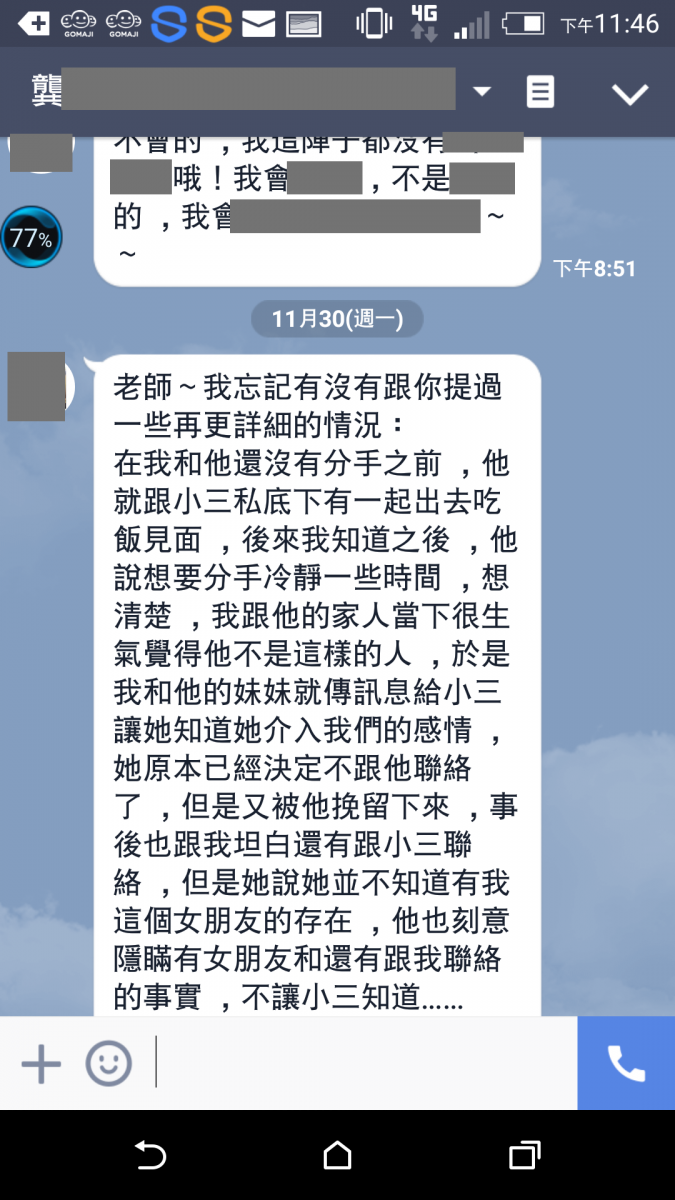Image resolution: width=675 pixels, height=1200 pixels.
Task: Open the system recent apps button
Action: click(524, 1156)
